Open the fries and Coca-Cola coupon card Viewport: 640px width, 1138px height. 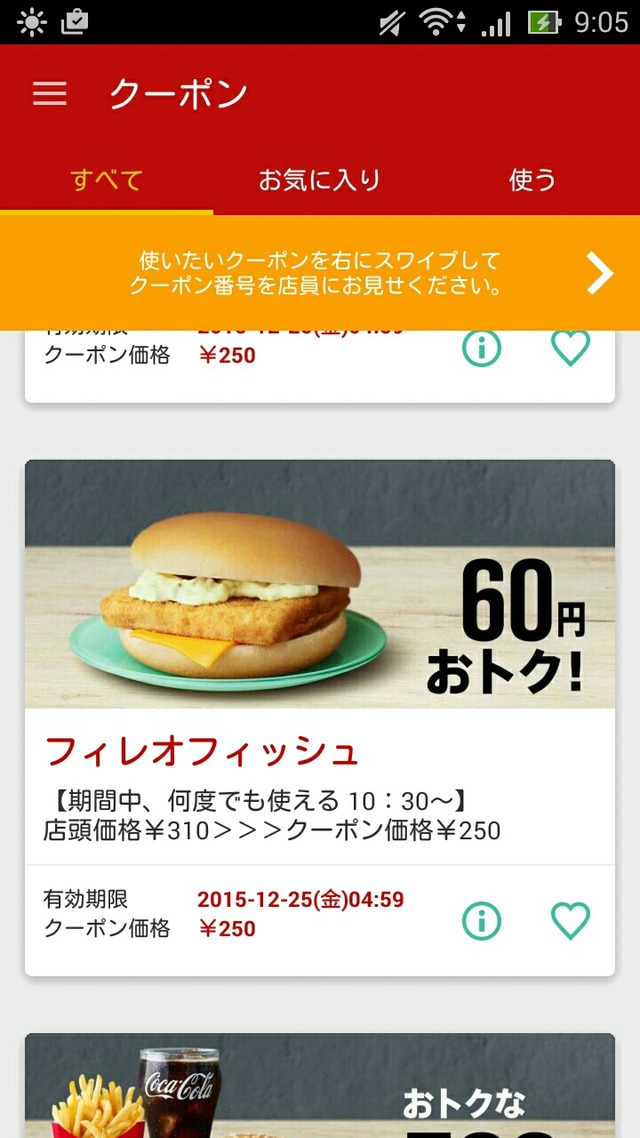[320, 1088]
